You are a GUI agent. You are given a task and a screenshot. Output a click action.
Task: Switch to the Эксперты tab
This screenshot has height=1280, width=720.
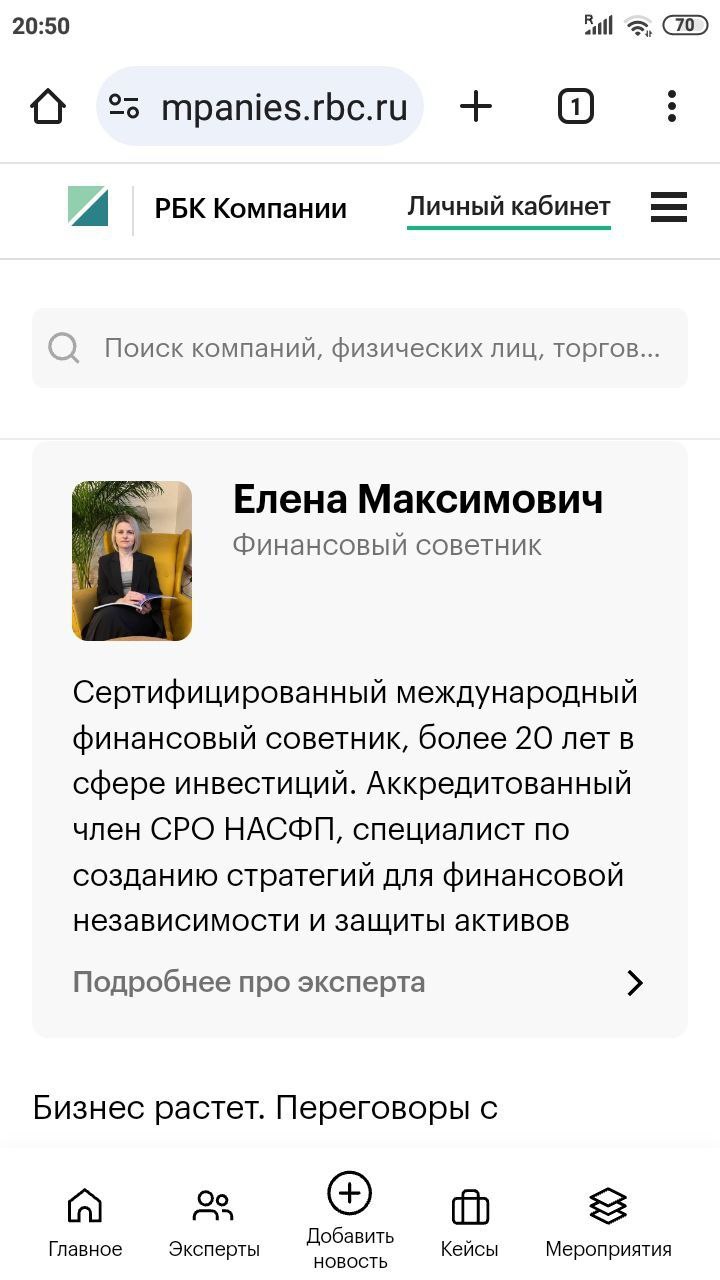[x=214, y=1222]
